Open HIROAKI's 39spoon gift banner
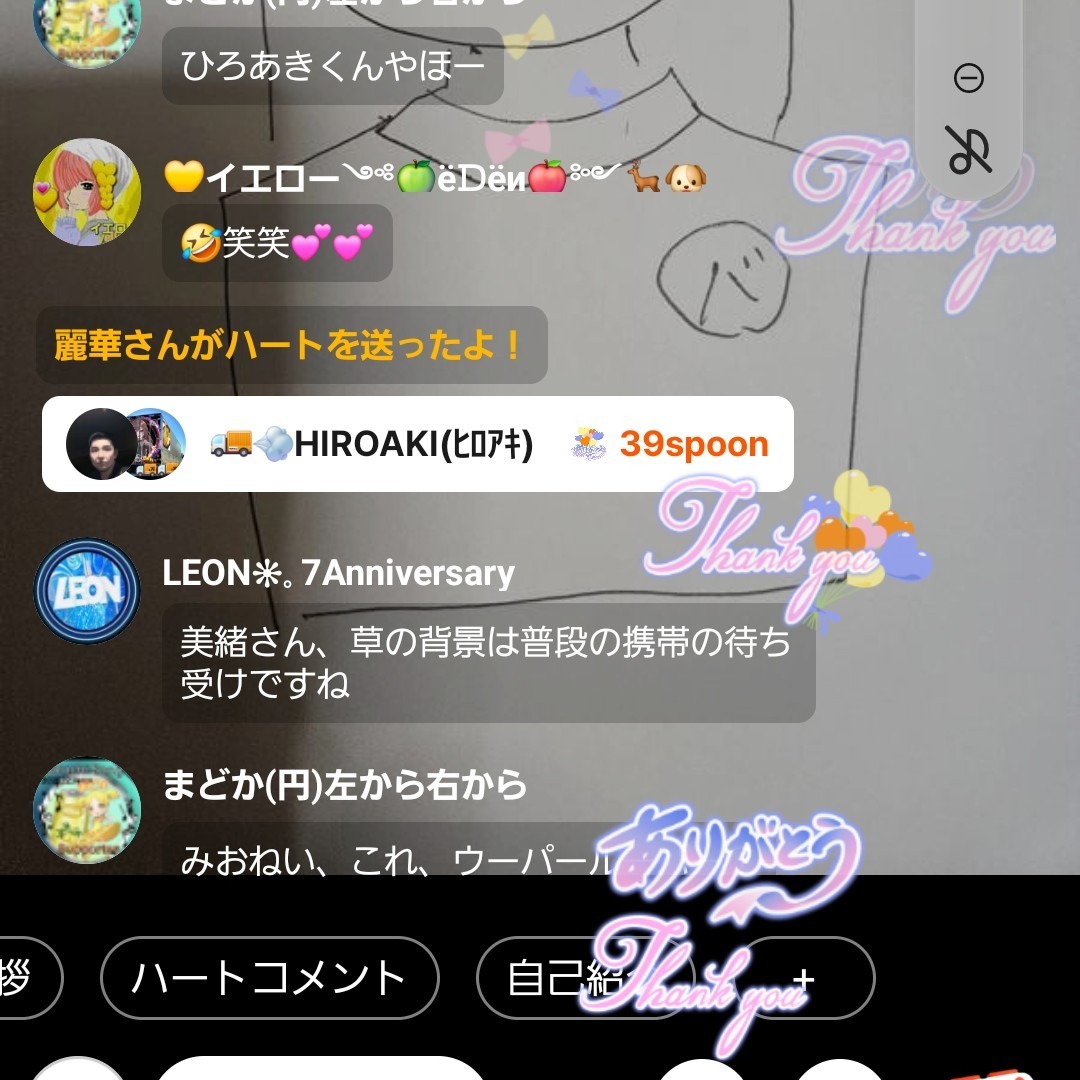The image size is (1080, 1080). coord(417,444)
